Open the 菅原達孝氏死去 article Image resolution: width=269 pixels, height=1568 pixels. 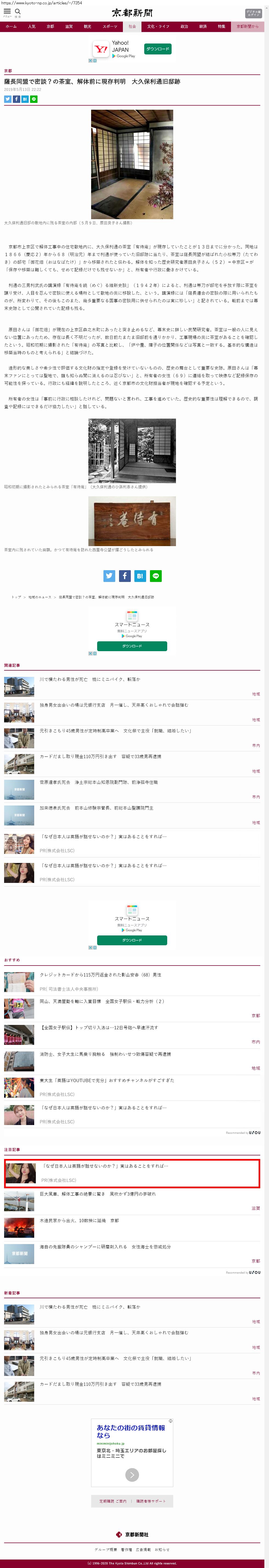(x=99, y=782)
